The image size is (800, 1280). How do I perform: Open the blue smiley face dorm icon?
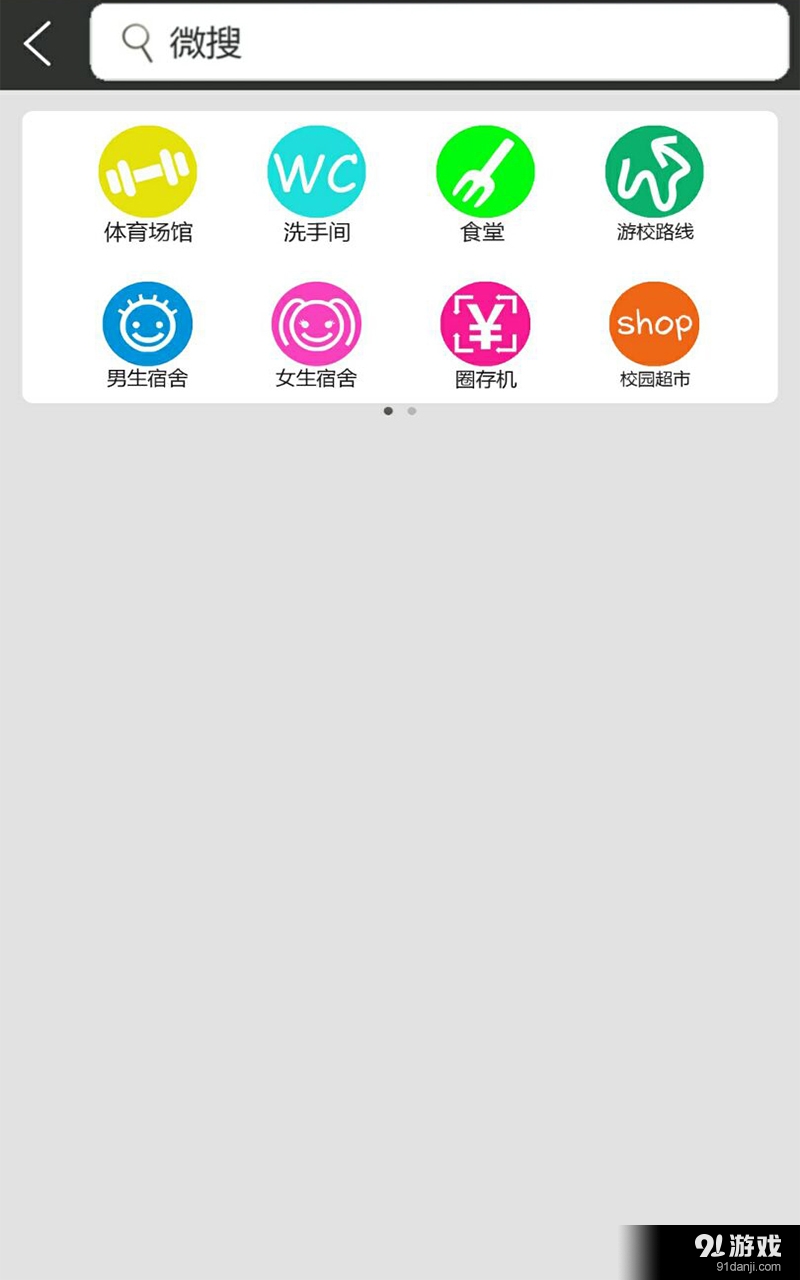tap(147, 322)
